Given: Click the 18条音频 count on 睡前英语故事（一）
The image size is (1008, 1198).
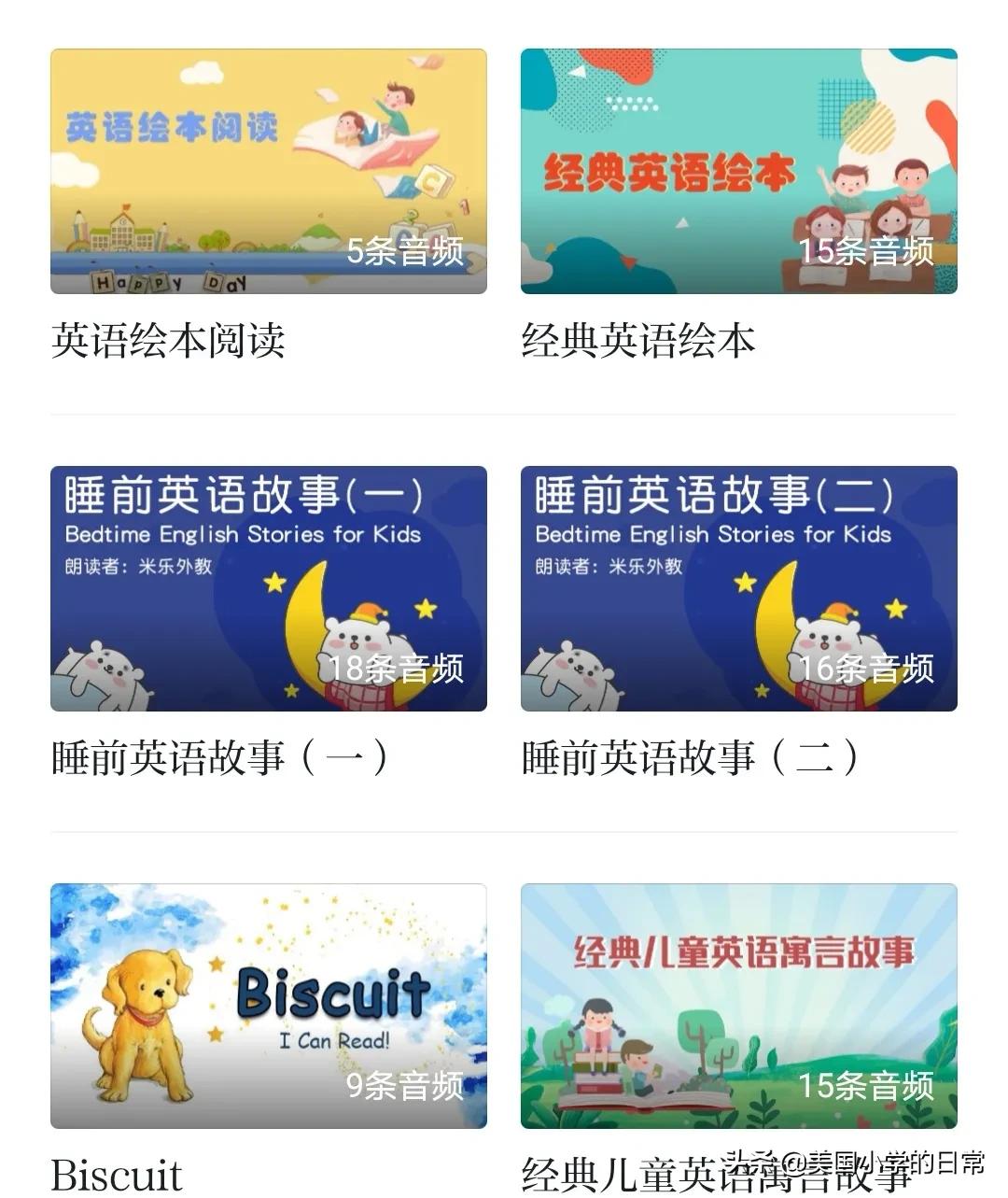Looking at the screenshot, I should (x=399, y=668).
